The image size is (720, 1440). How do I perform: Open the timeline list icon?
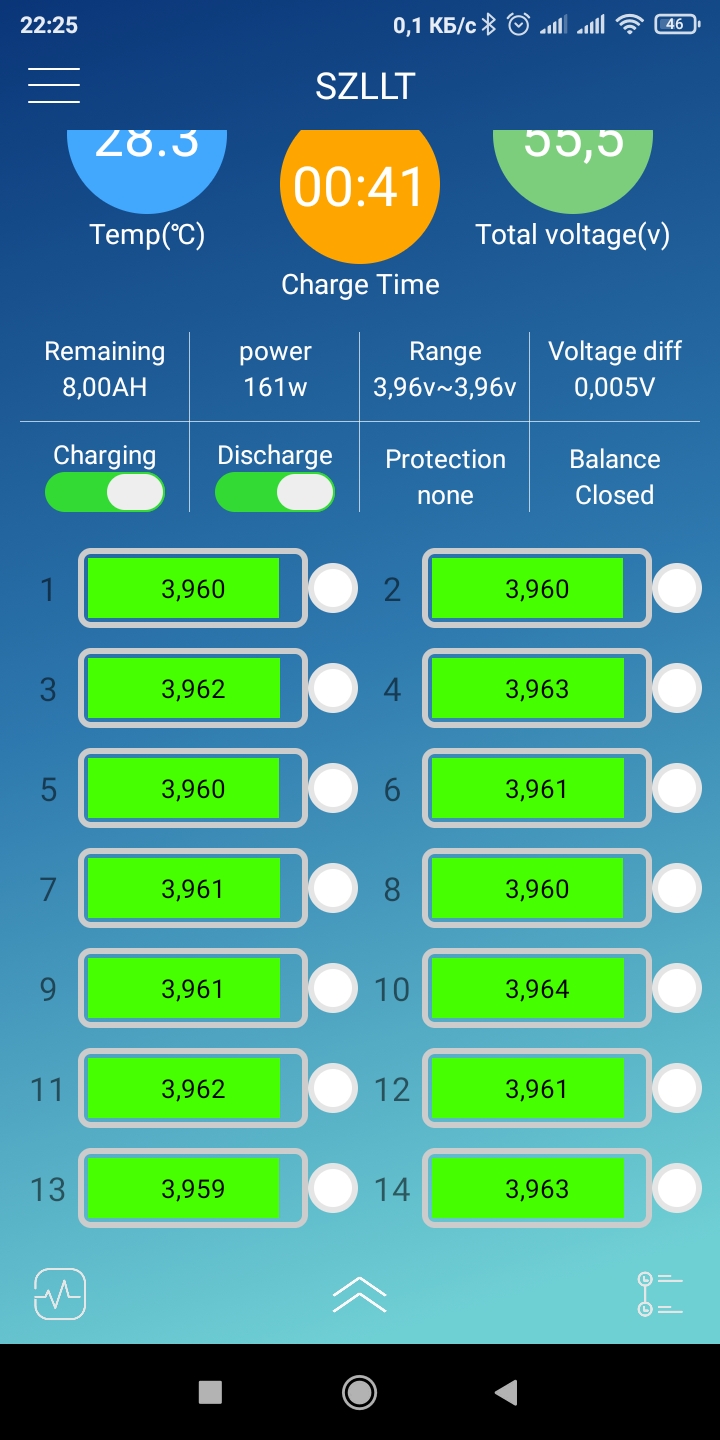(659, 1294)
